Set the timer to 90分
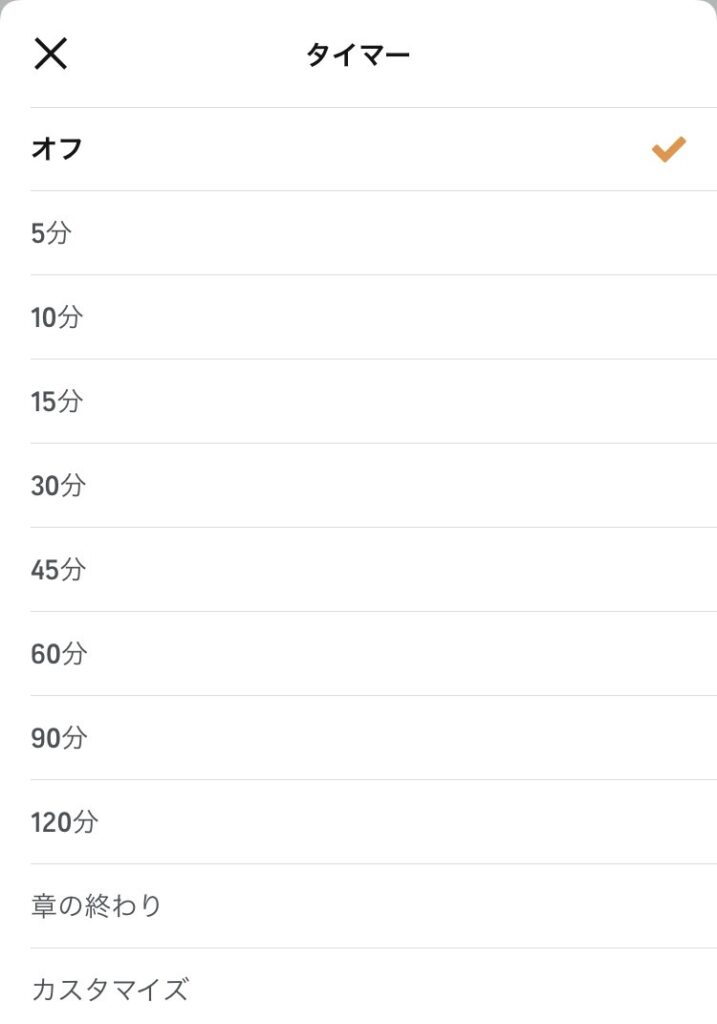 pyautogui.click(x=59, y=738)
